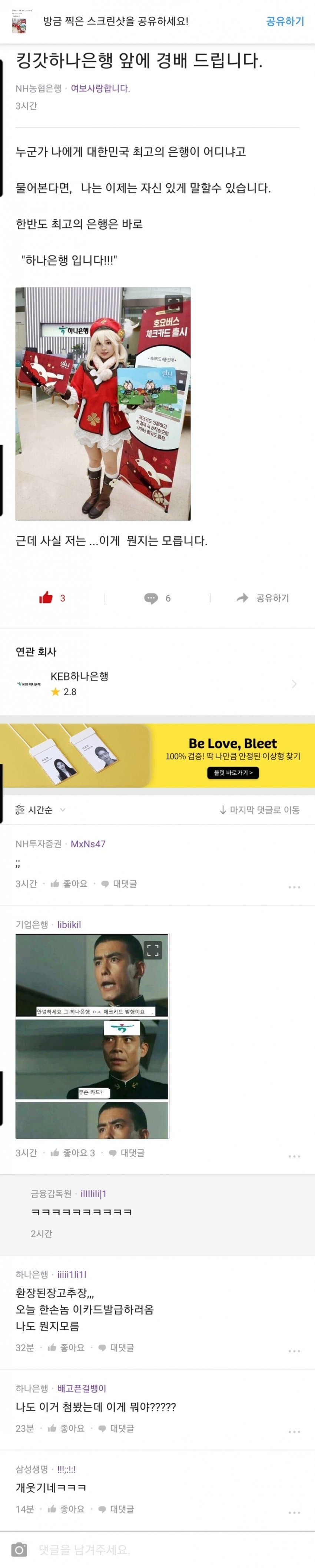Like the post with the thumbs-up
Viewport: 315px width, 1568px height.
pyautogui.click(x=46, y=598)
